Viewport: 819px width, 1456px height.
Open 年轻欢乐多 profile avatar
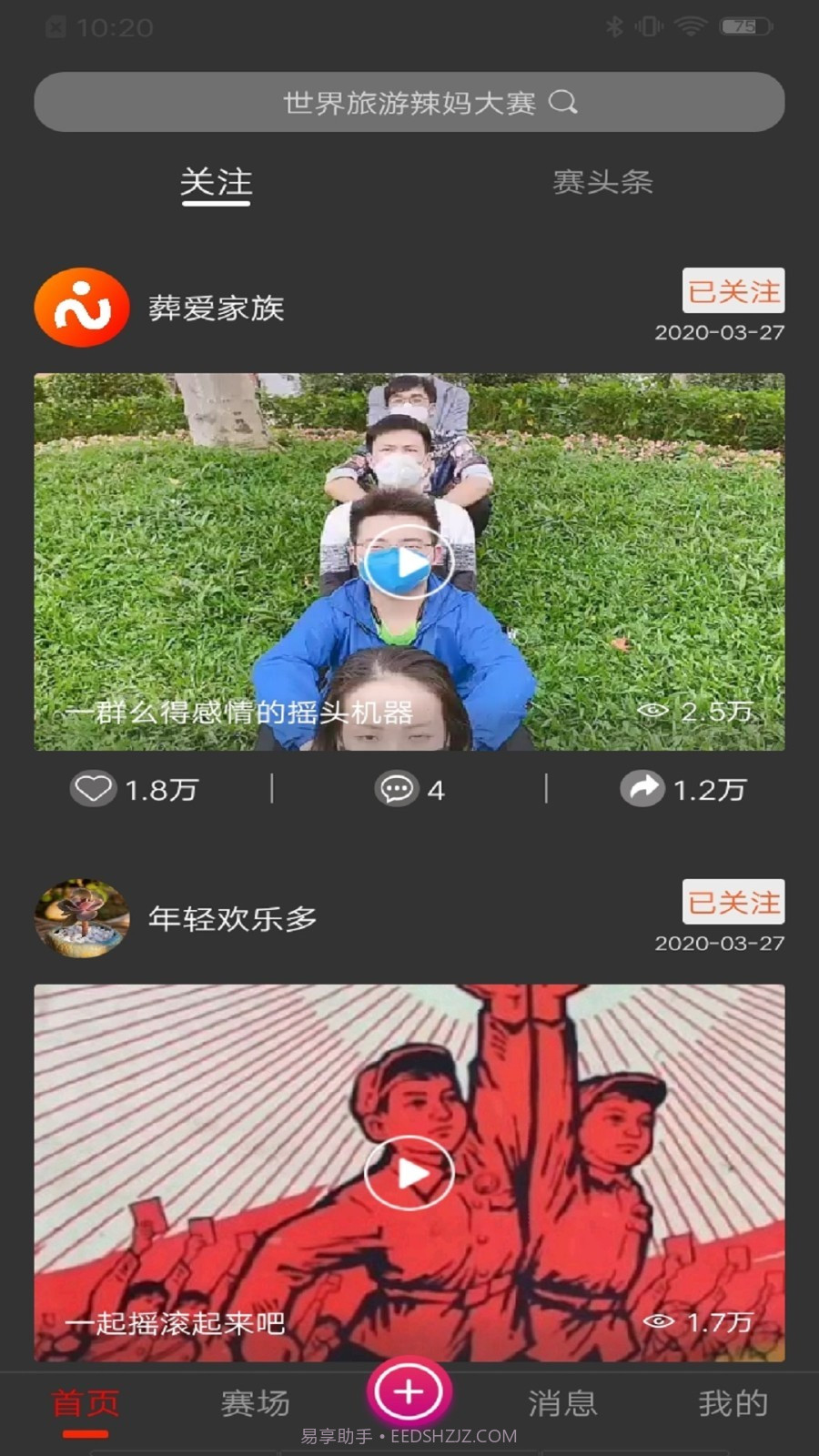pos(82,918)
